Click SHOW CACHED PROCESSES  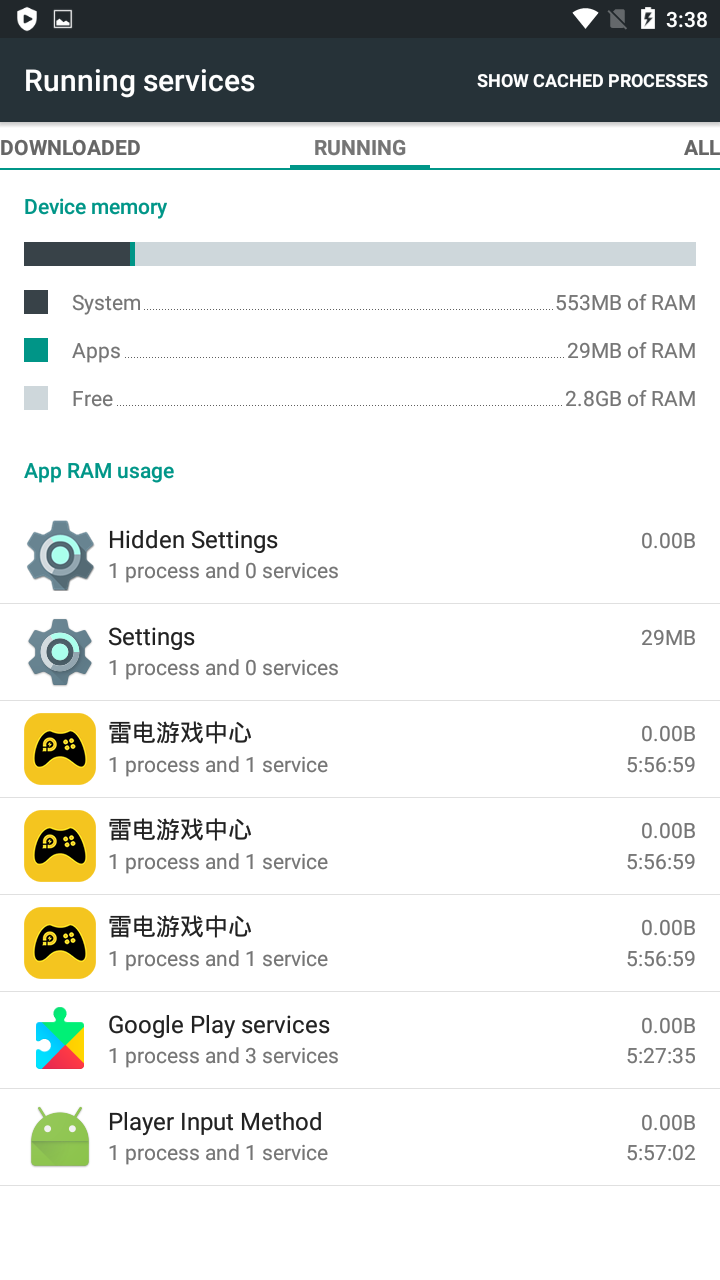point(592,80)
